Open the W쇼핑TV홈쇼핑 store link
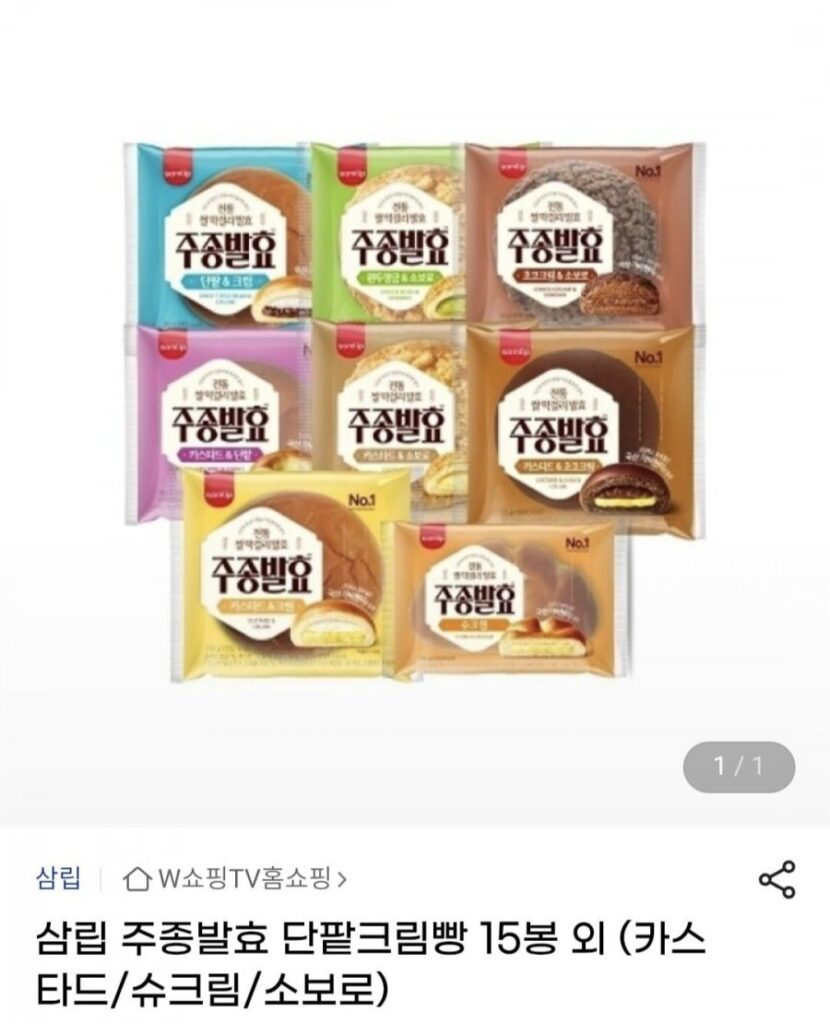Viewport: 830px width, 1024px height. [x=235, y=879]
